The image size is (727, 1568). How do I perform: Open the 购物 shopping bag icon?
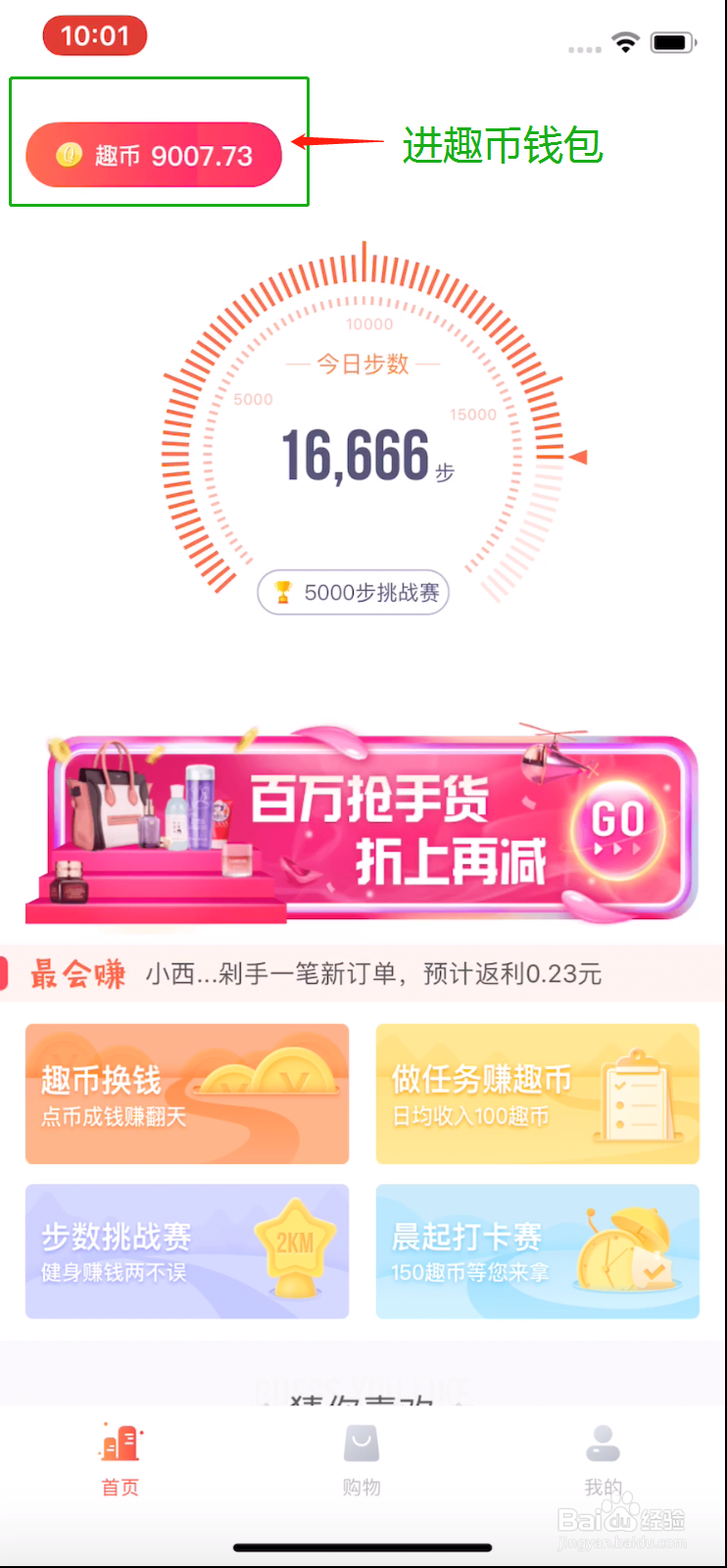click(x=361, y=1443)
